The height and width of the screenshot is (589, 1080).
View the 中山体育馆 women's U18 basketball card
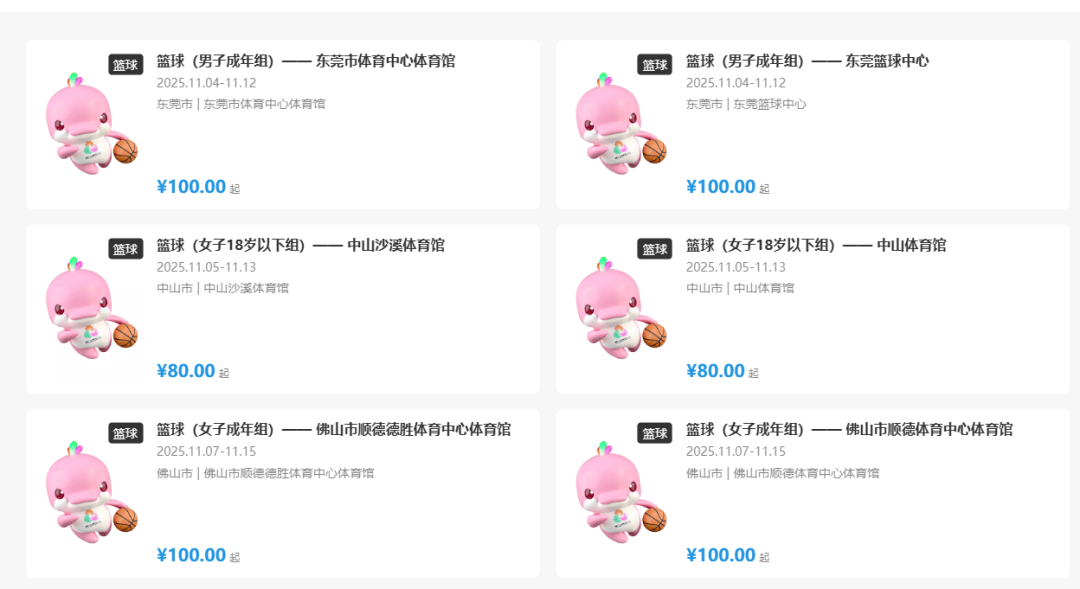(815, 245)
